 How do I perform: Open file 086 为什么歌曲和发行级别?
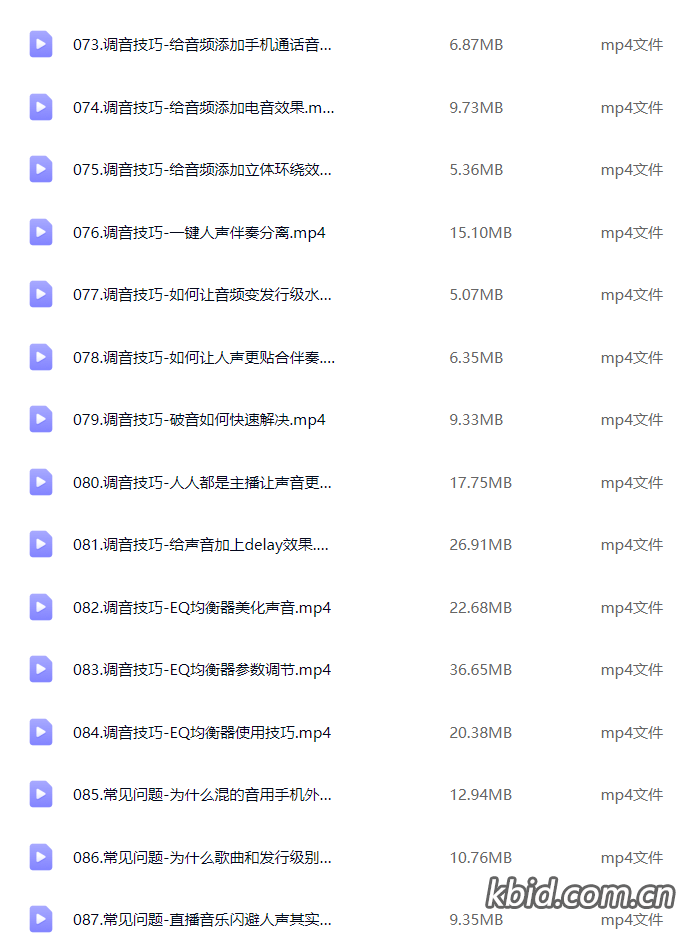click(x=202, y=858)
